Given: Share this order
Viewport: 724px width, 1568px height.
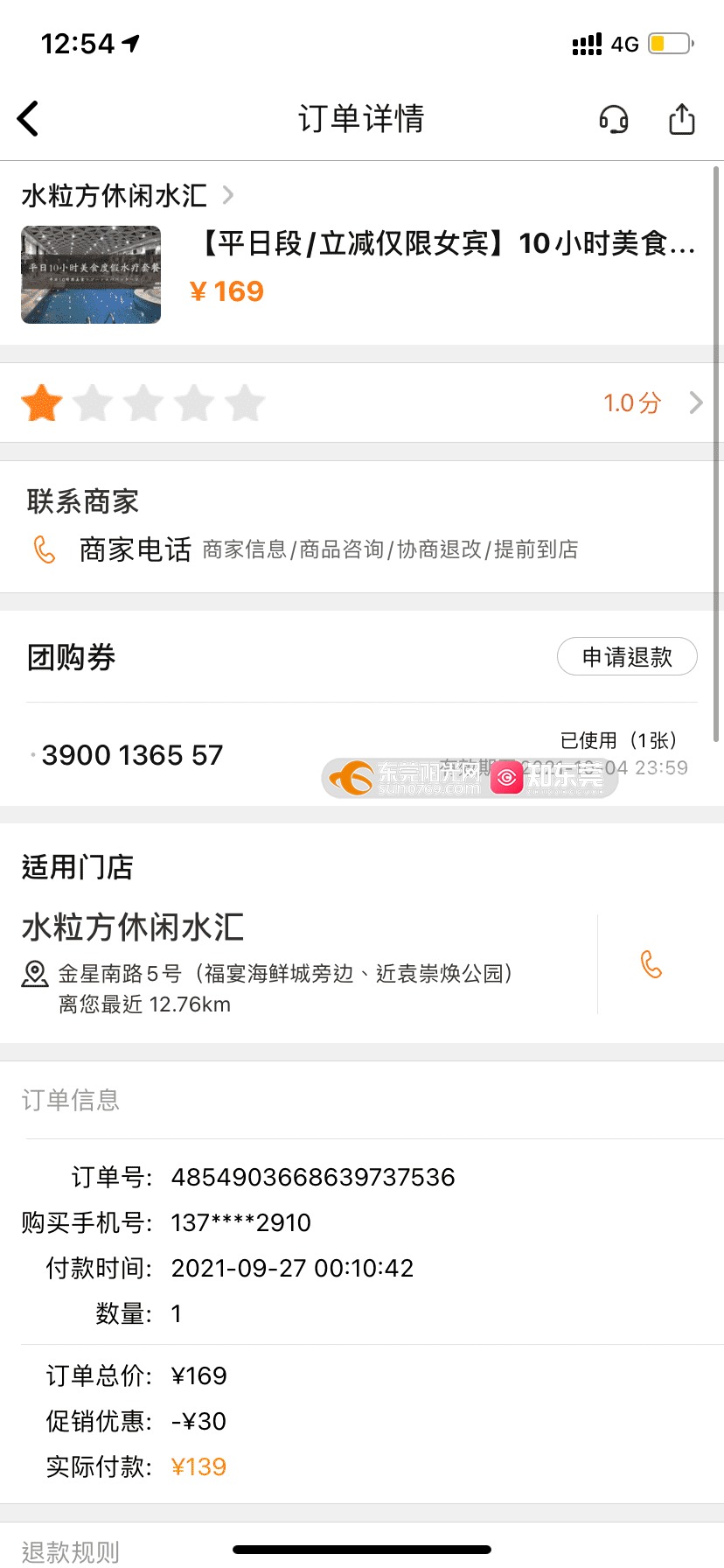Looking at the screenshot, I should [x=682, y=119].
